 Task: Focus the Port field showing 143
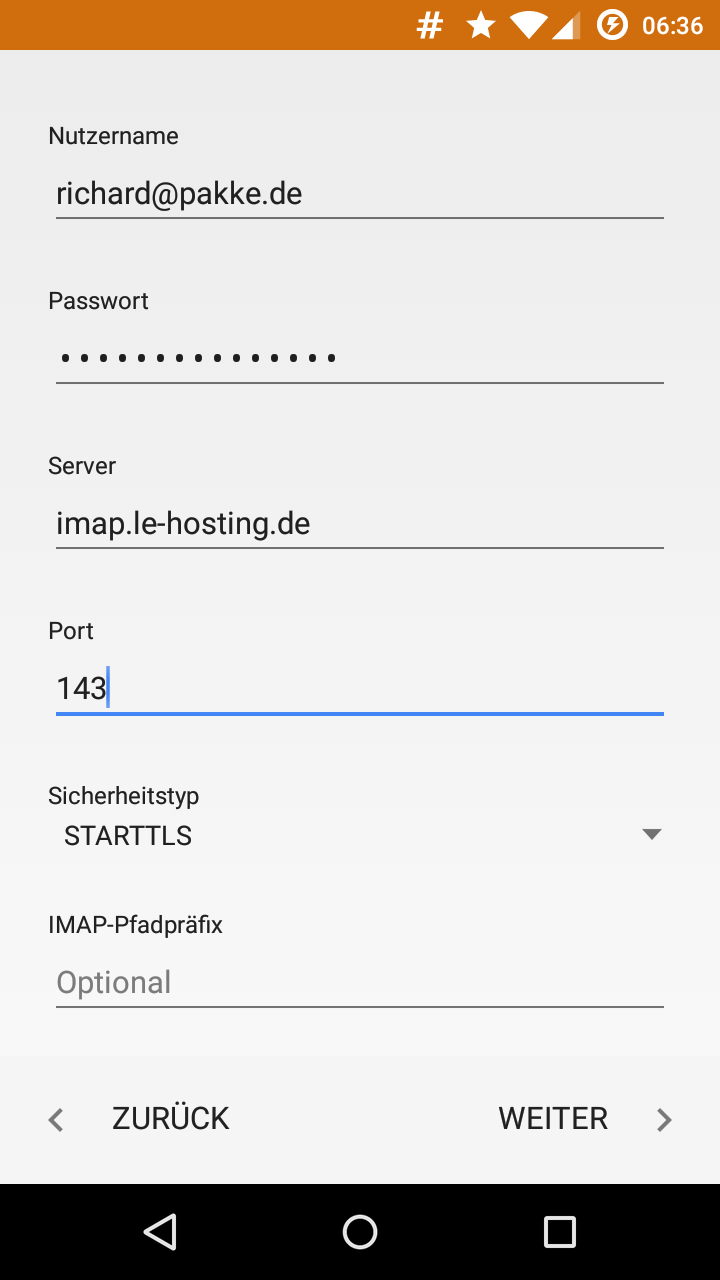coord(360,688)
